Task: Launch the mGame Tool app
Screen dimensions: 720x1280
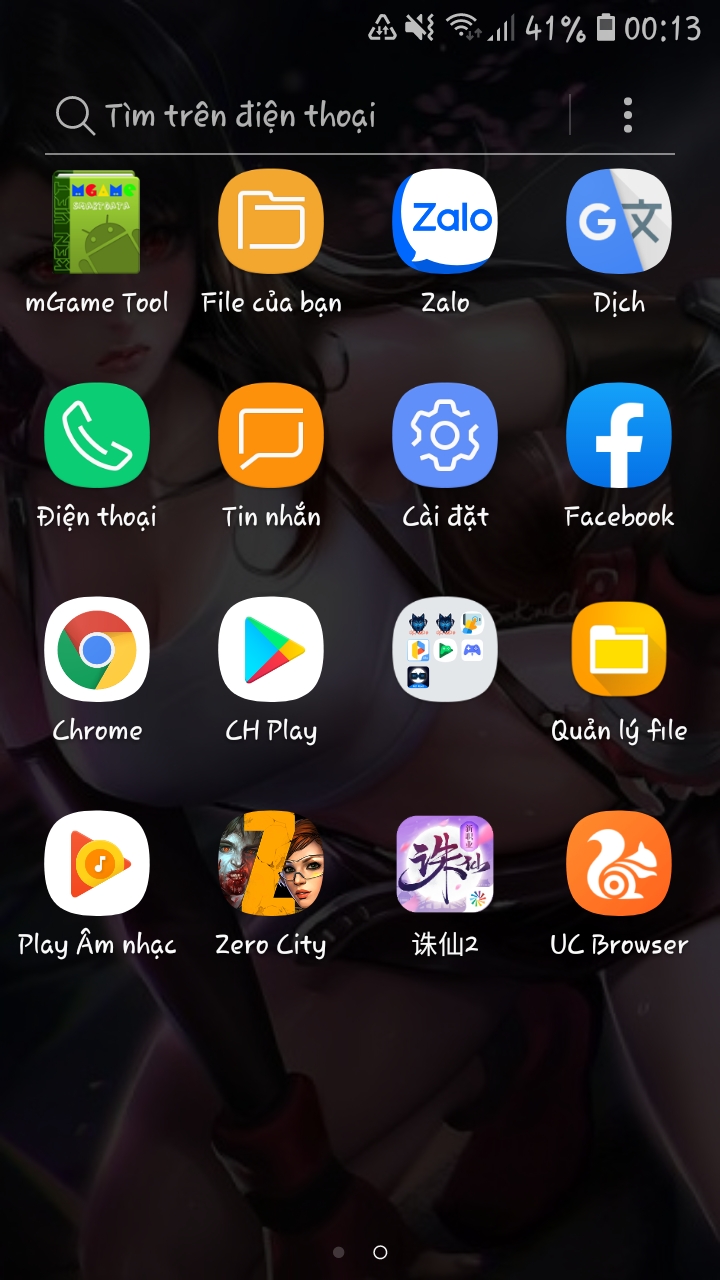Action: coord(97,222)
